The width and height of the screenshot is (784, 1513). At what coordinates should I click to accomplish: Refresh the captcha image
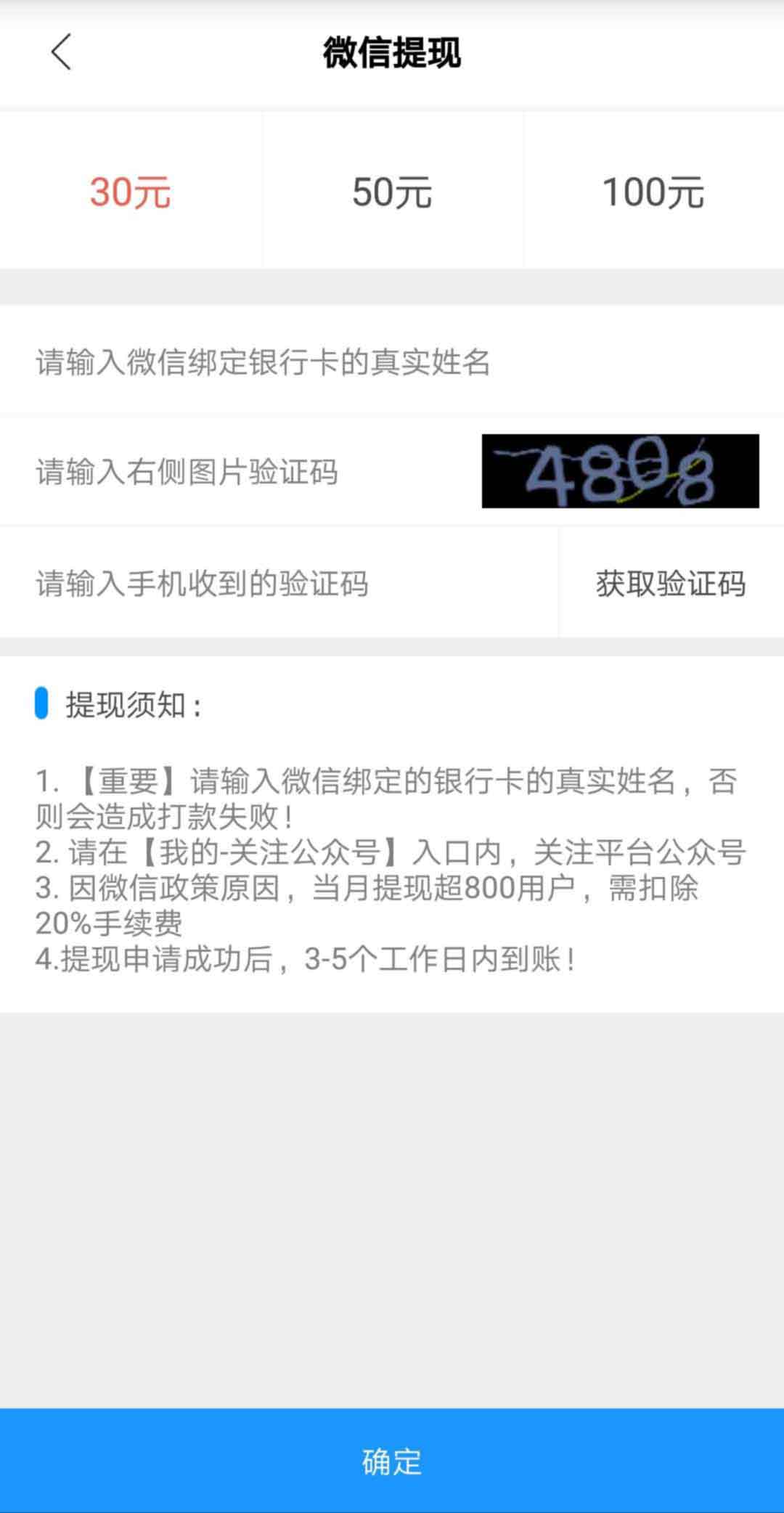(620, 471)
